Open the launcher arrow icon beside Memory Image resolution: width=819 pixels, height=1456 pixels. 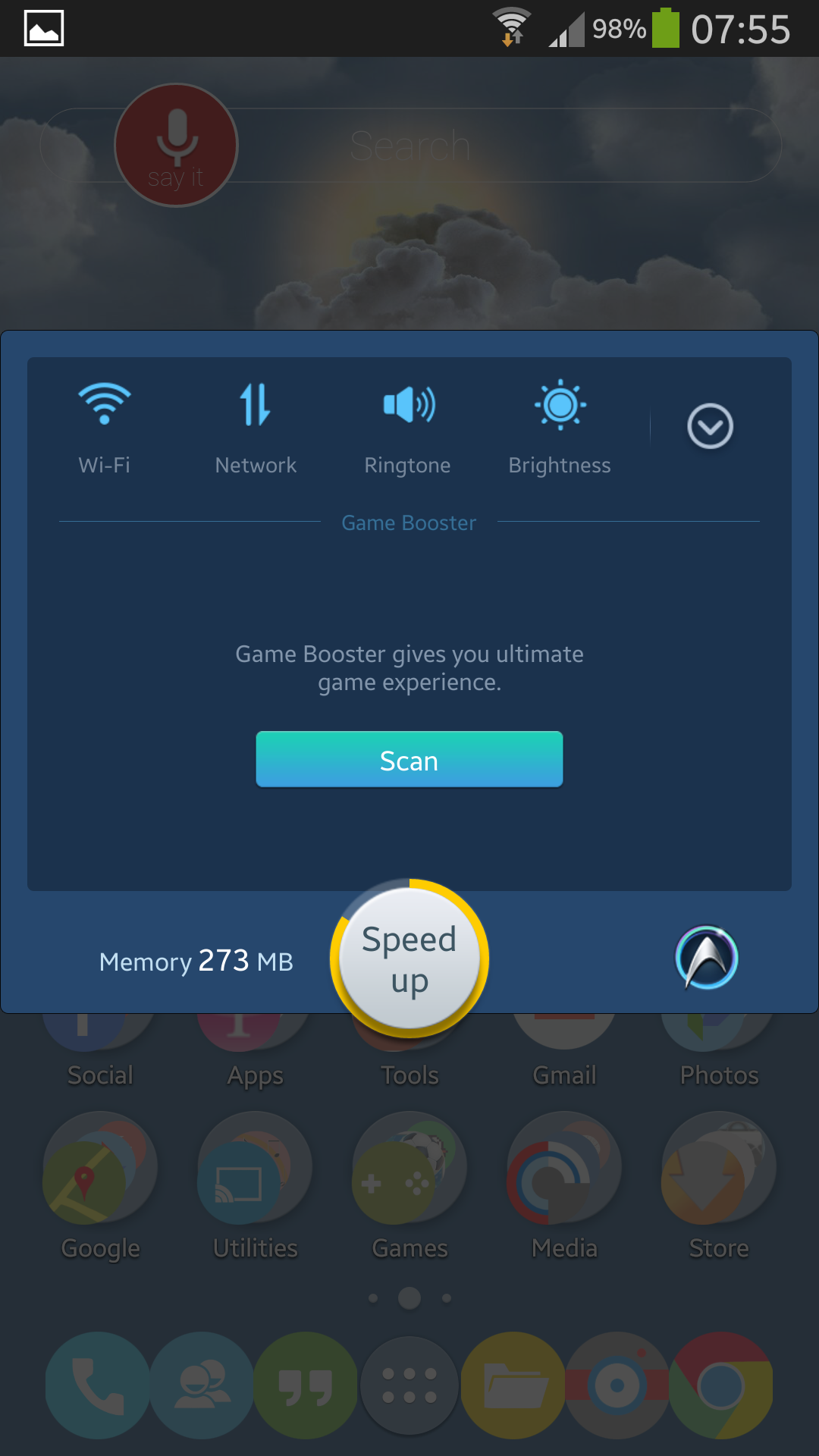(707, 958)
